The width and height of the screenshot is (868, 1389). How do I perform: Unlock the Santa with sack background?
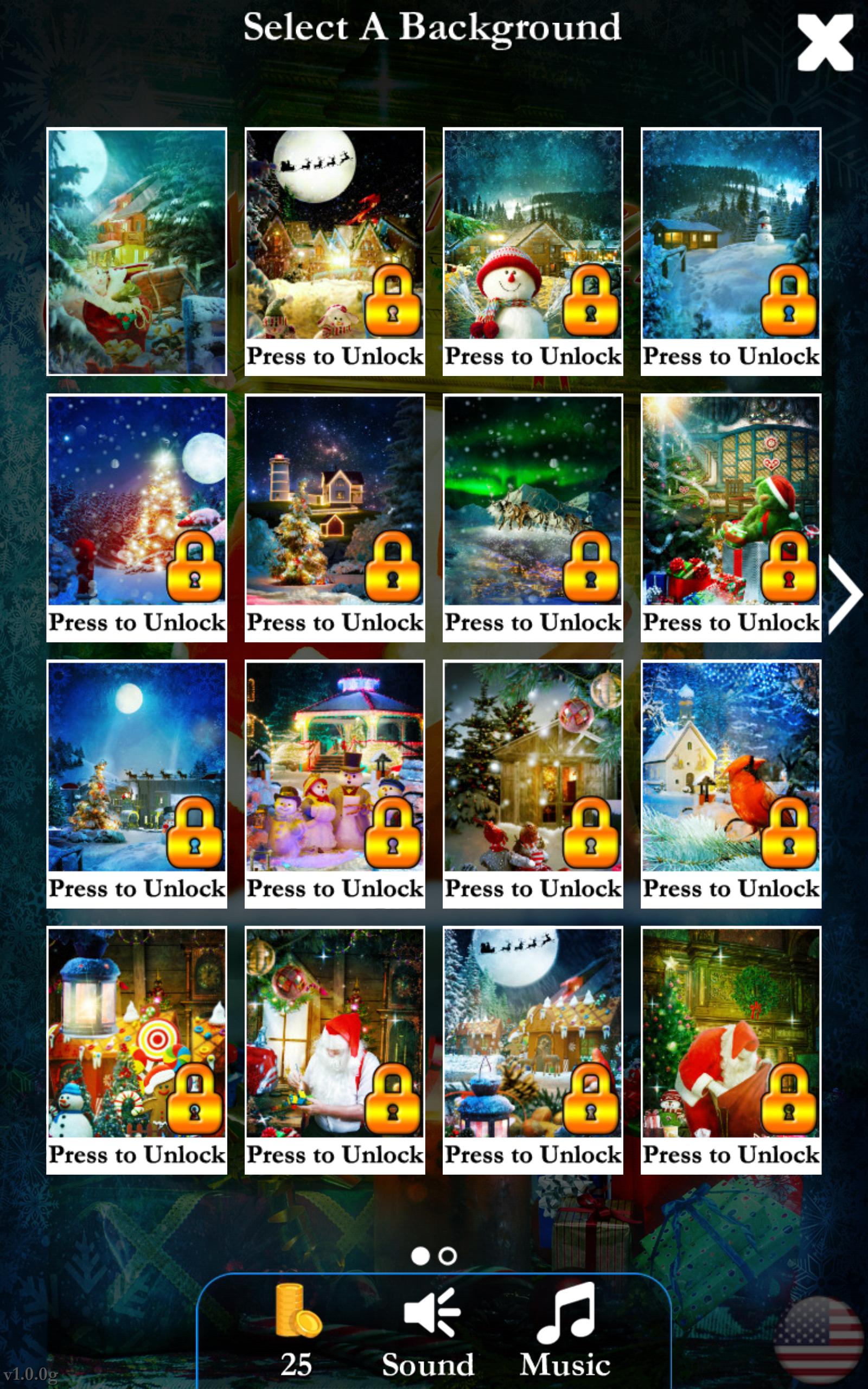point(731,1050)
